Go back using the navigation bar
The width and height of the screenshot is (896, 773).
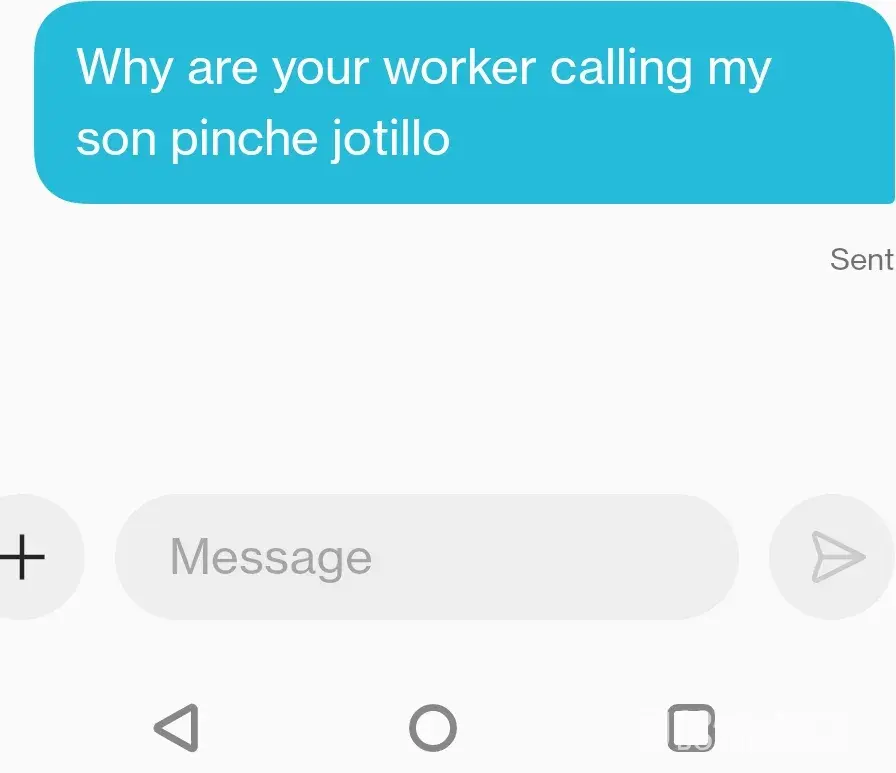tap(177, 727)
